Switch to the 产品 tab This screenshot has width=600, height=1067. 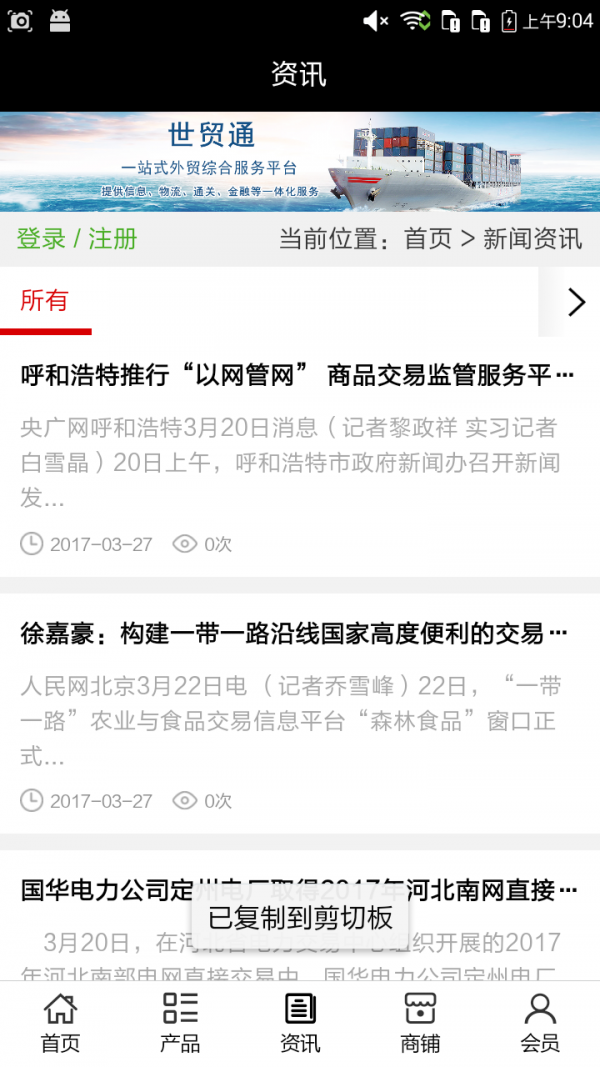point(180,1023)
